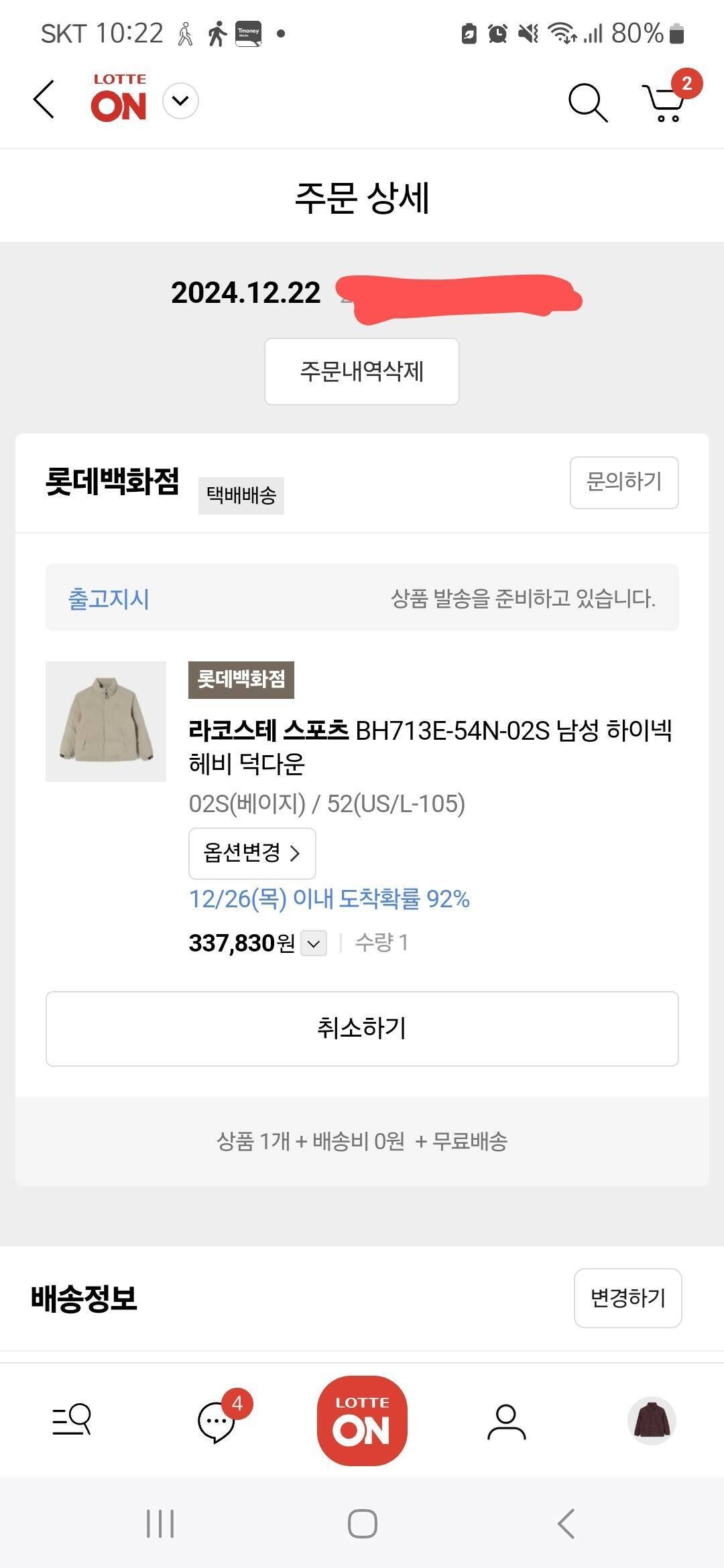Open 옵션변경 to change product options
724x1568 pixels.
[x=252, y=853]
